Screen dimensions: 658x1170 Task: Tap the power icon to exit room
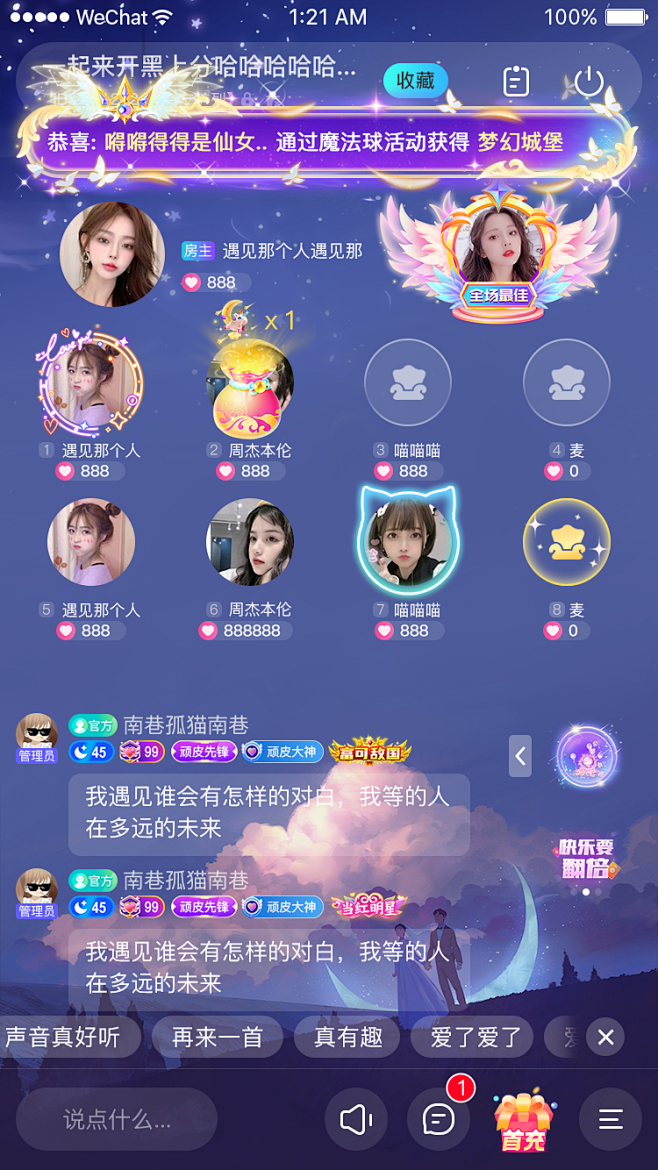[x=589, y=81]
